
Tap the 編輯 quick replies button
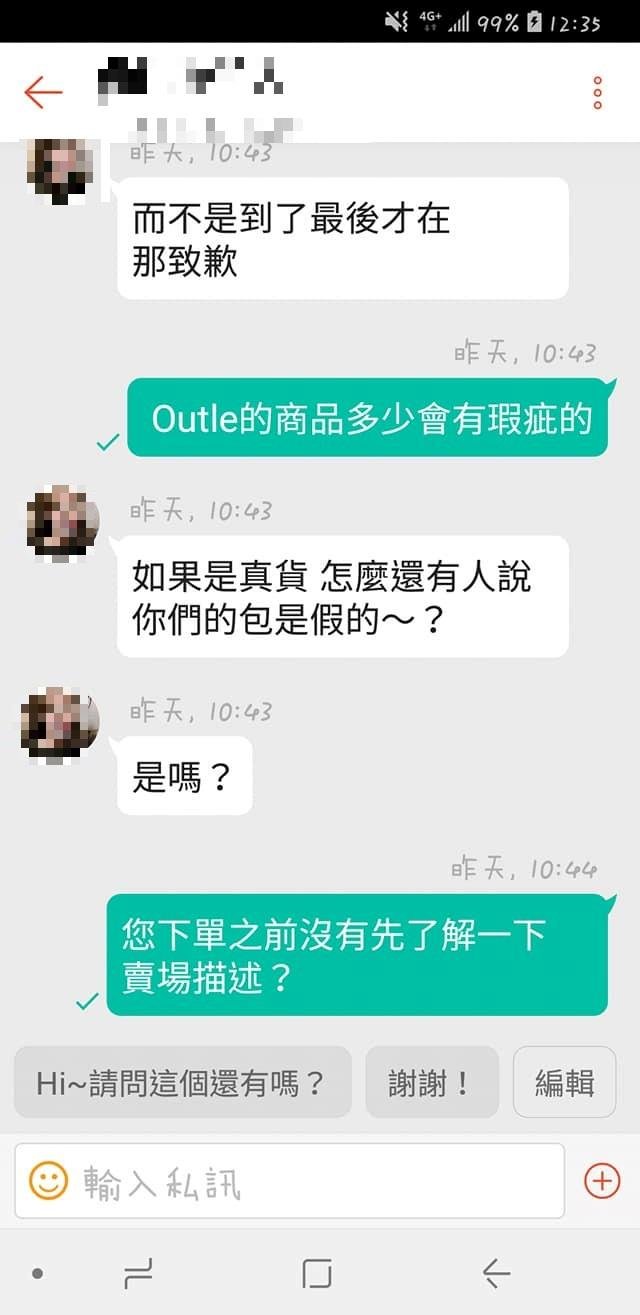coord(564,1082)
